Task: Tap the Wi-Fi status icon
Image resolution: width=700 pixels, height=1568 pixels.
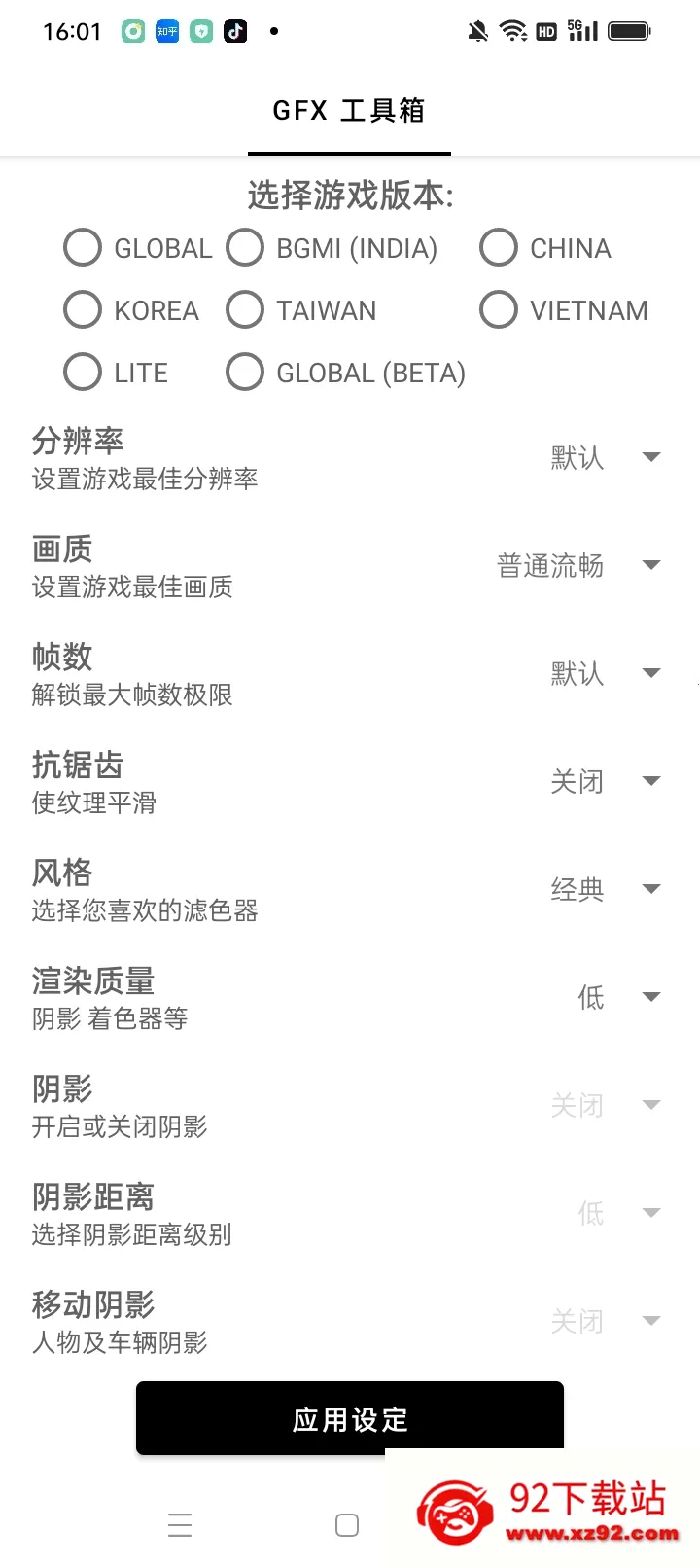Action: [x=512, y=29]
